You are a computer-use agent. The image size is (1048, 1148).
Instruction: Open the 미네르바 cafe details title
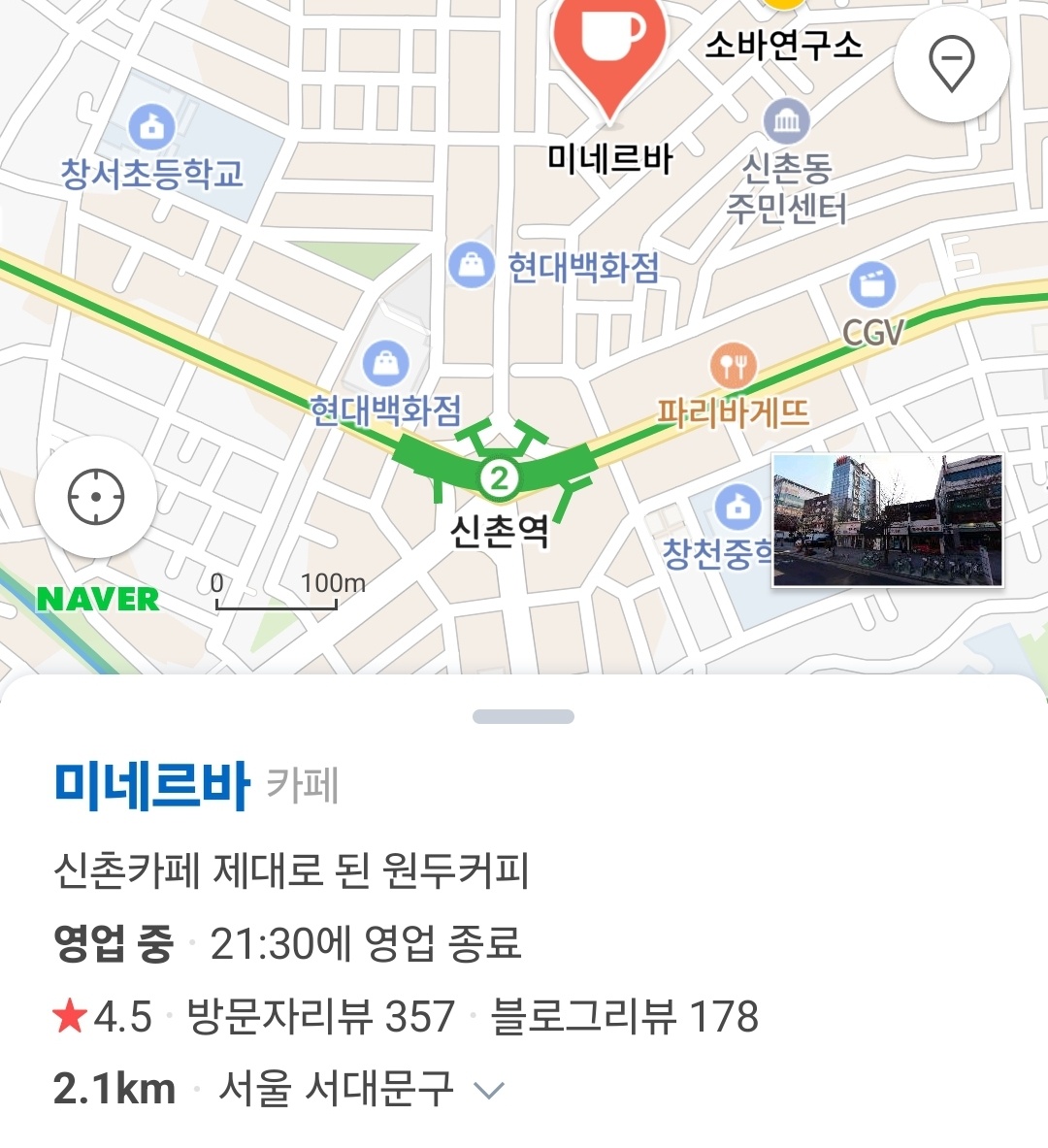152,786
